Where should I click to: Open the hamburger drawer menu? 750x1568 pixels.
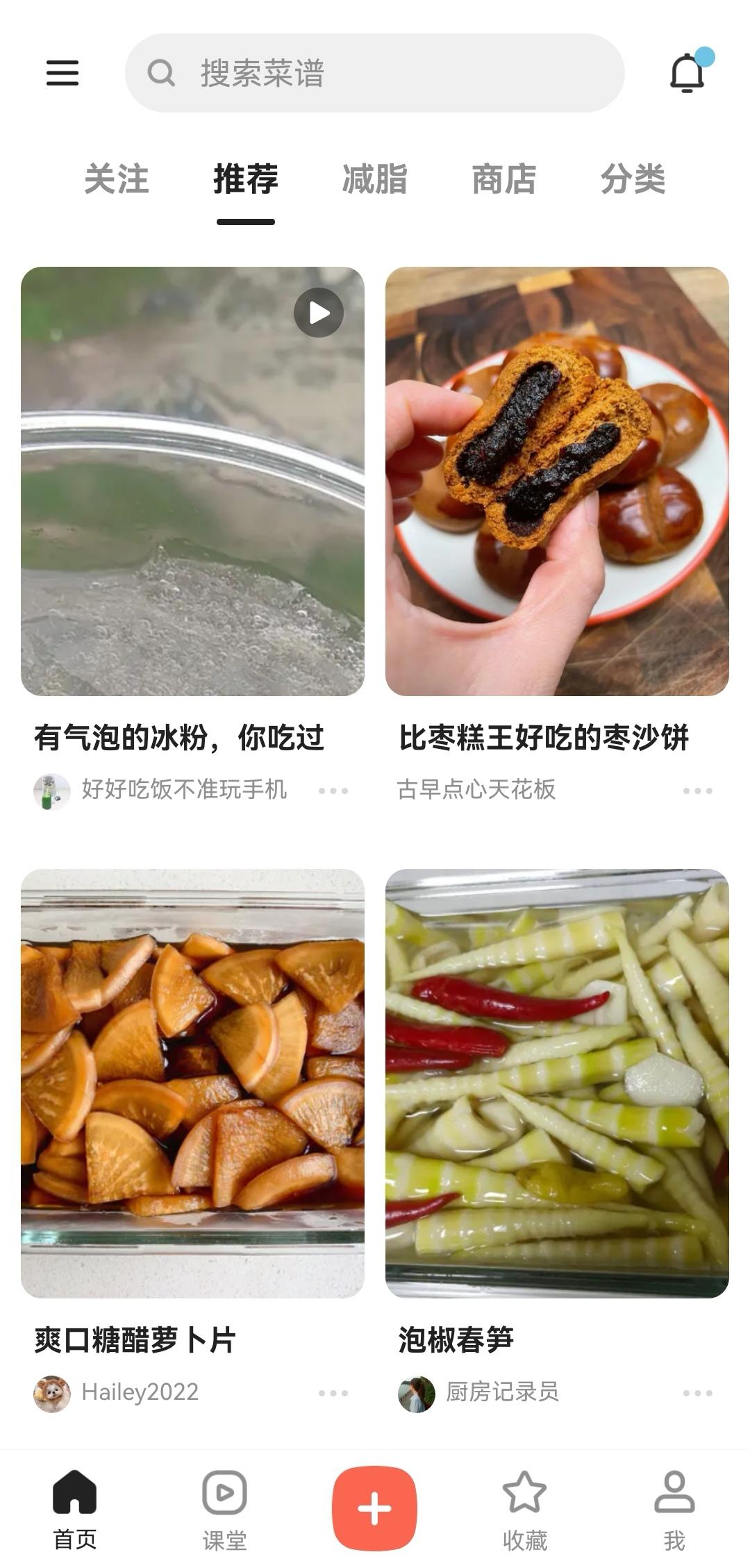62,72
